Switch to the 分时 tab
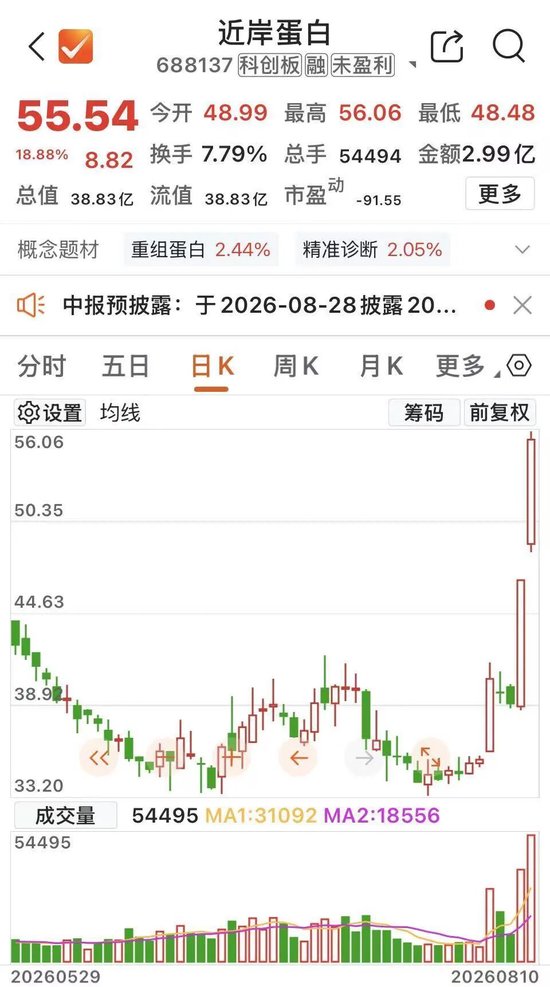 (42, 366)
